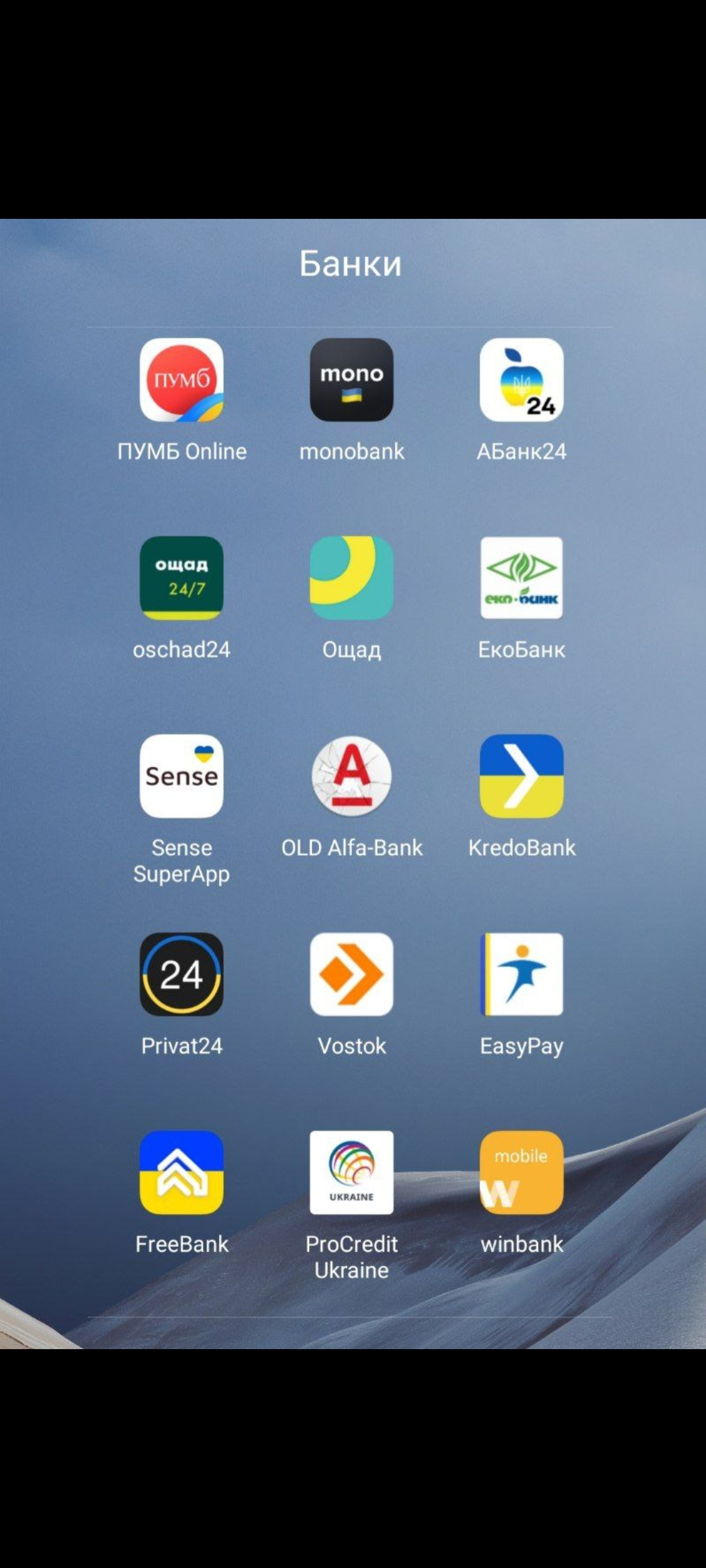Image resolution: width=706 pixels, height=1568 pixels.
Task: Open АБанк24 app
Action: [x=522, y=380]
